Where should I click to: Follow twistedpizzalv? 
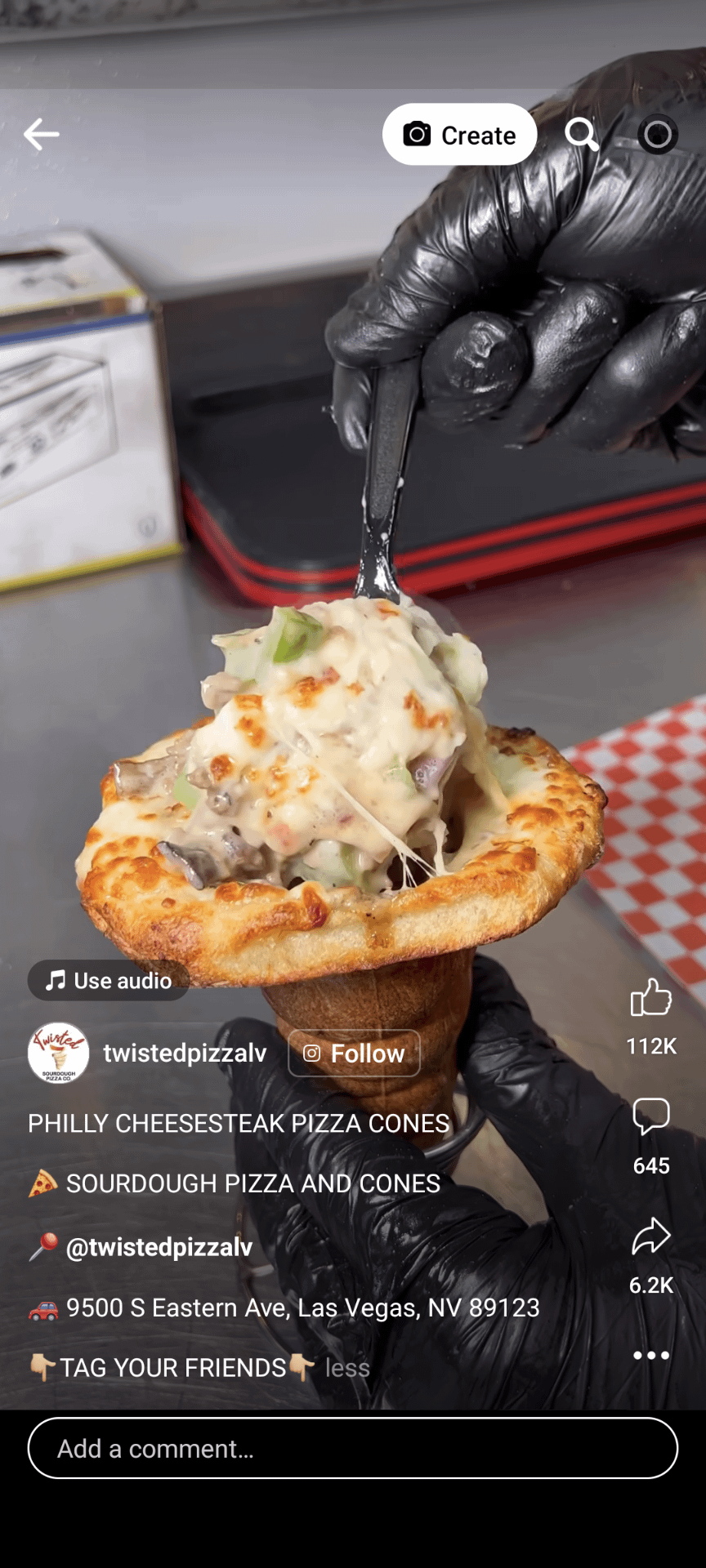click(x=354, y=1053)
